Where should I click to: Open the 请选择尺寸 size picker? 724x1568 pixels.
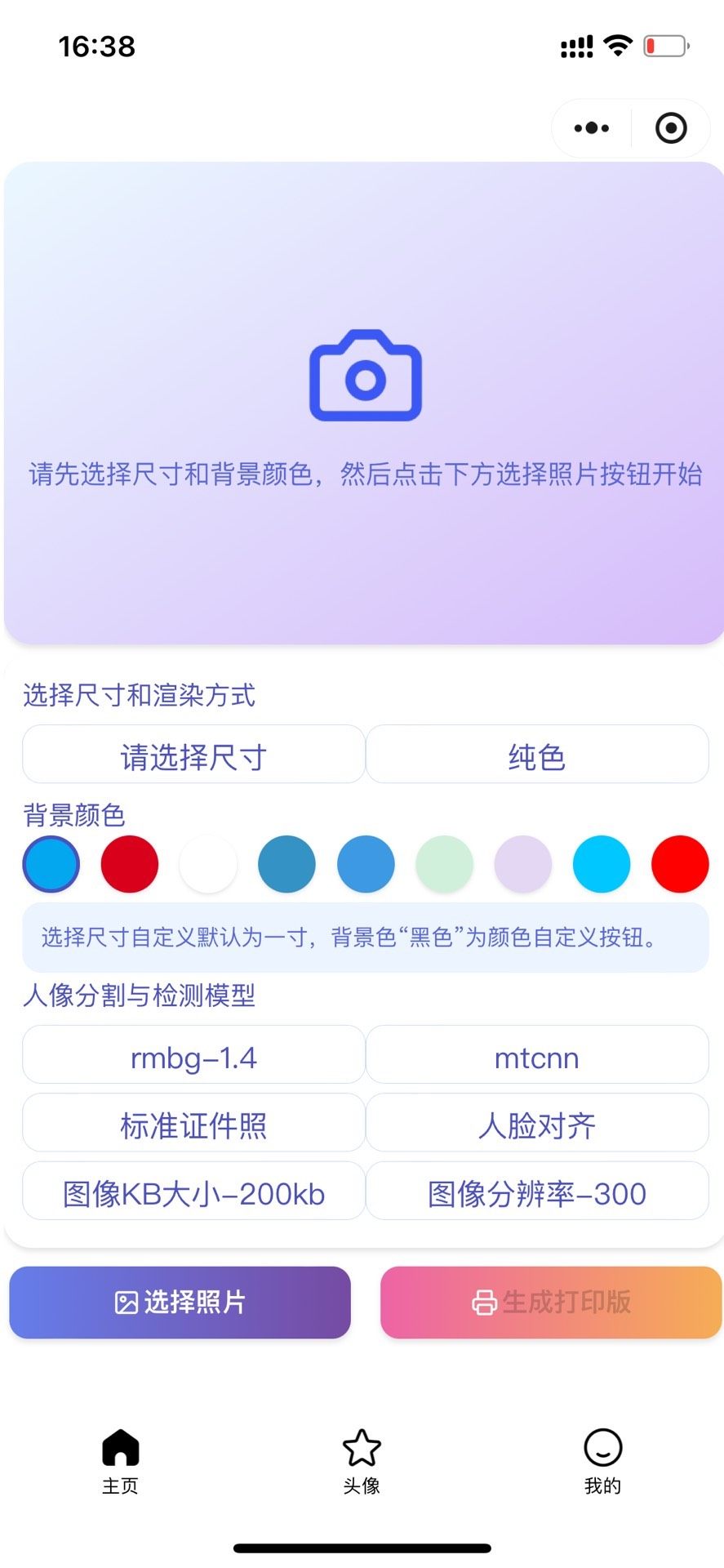pyautogui.click(x=193, y=755)
